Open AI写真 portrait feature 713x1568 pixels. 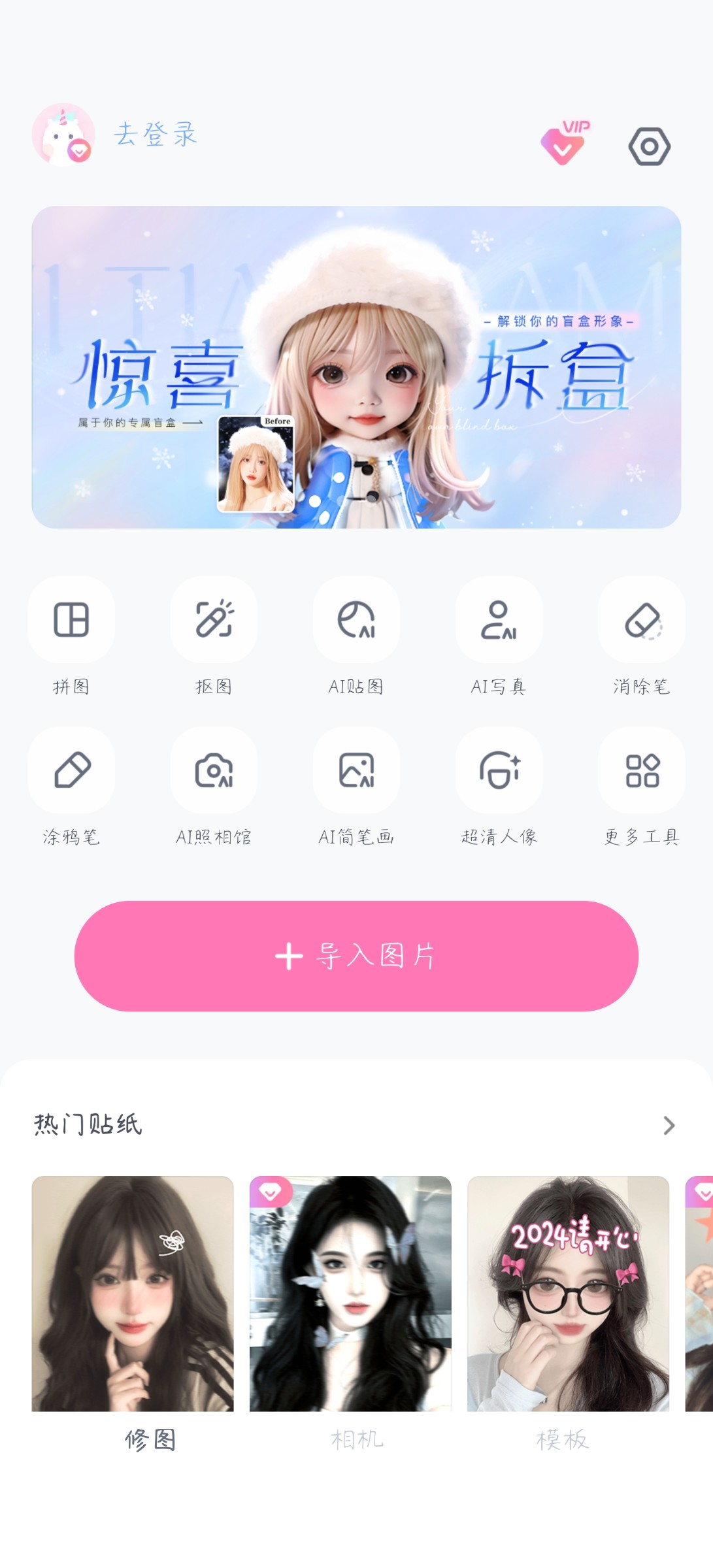click(499, 621)
